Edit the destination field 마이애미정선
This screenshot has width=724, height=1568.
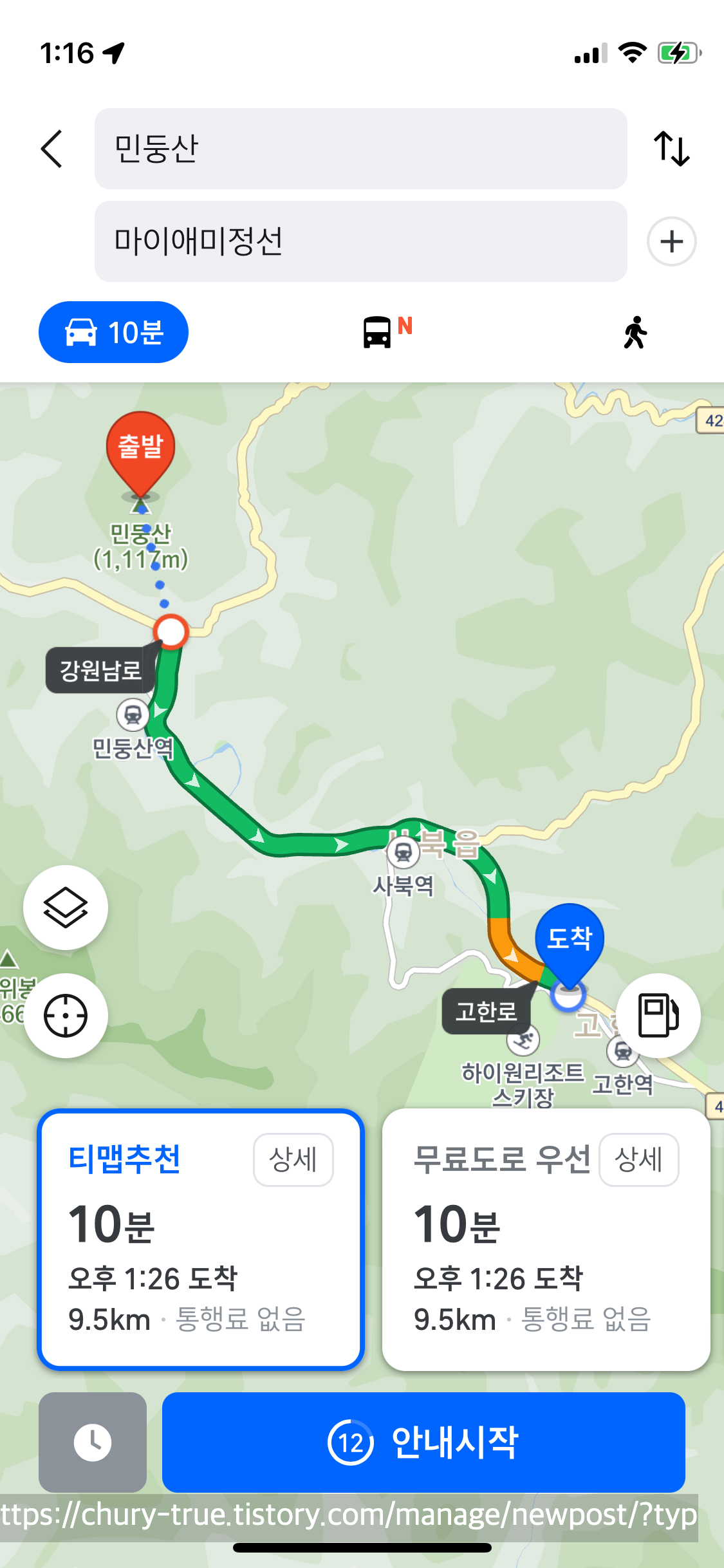pyautogui.click(x=360, y=241)
